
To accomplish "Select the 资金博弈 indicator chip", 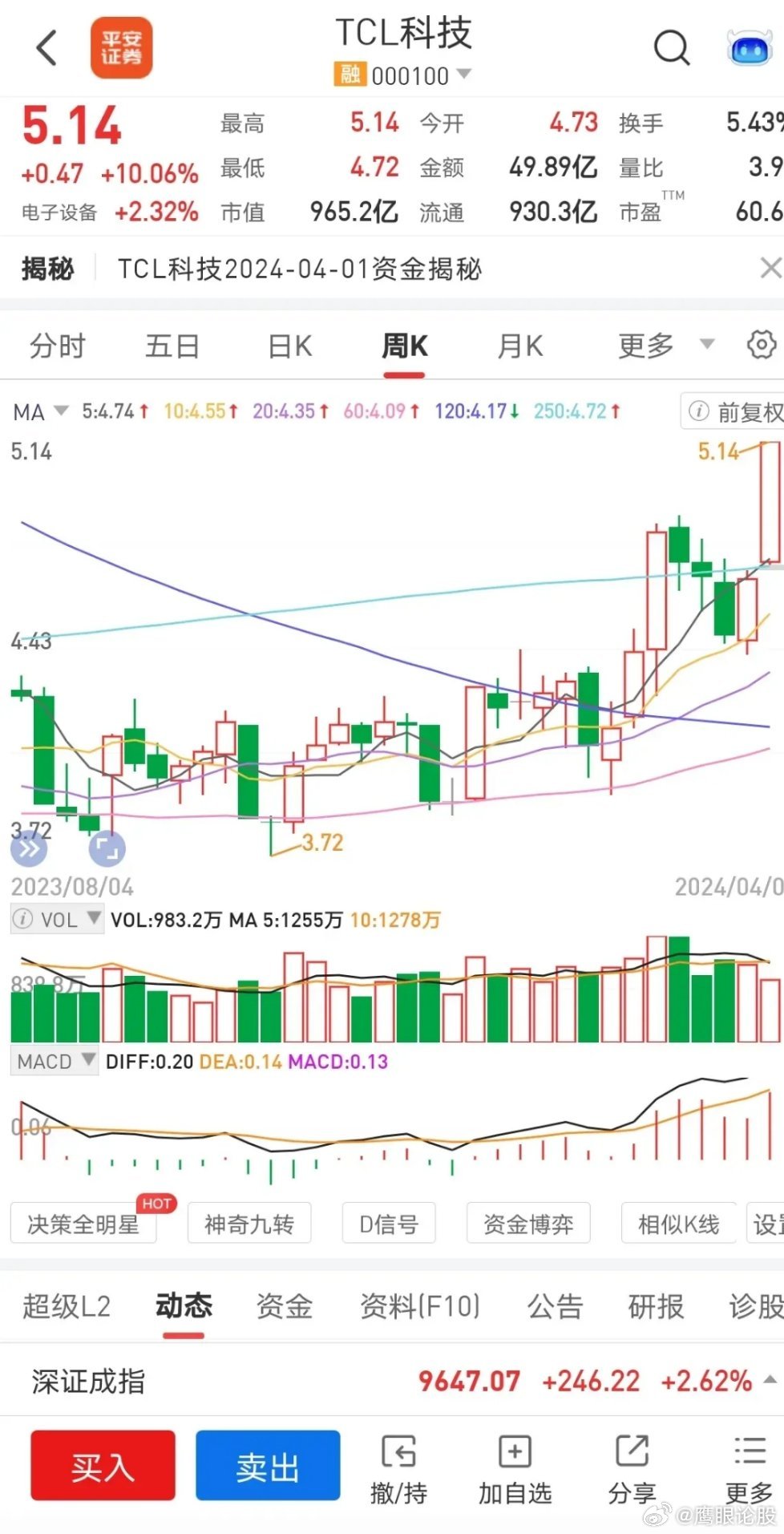I will (528, 1224).
